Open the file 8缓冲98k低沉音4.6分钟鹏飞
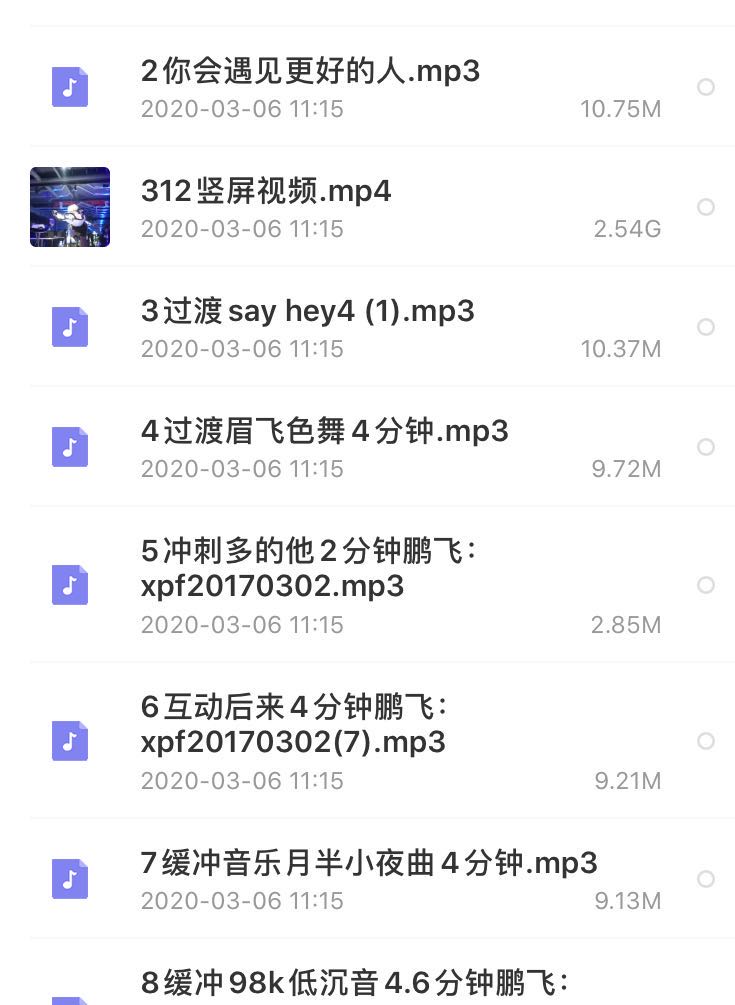The height and width of the screenshot is (1005, 735). tap(355, 983)
